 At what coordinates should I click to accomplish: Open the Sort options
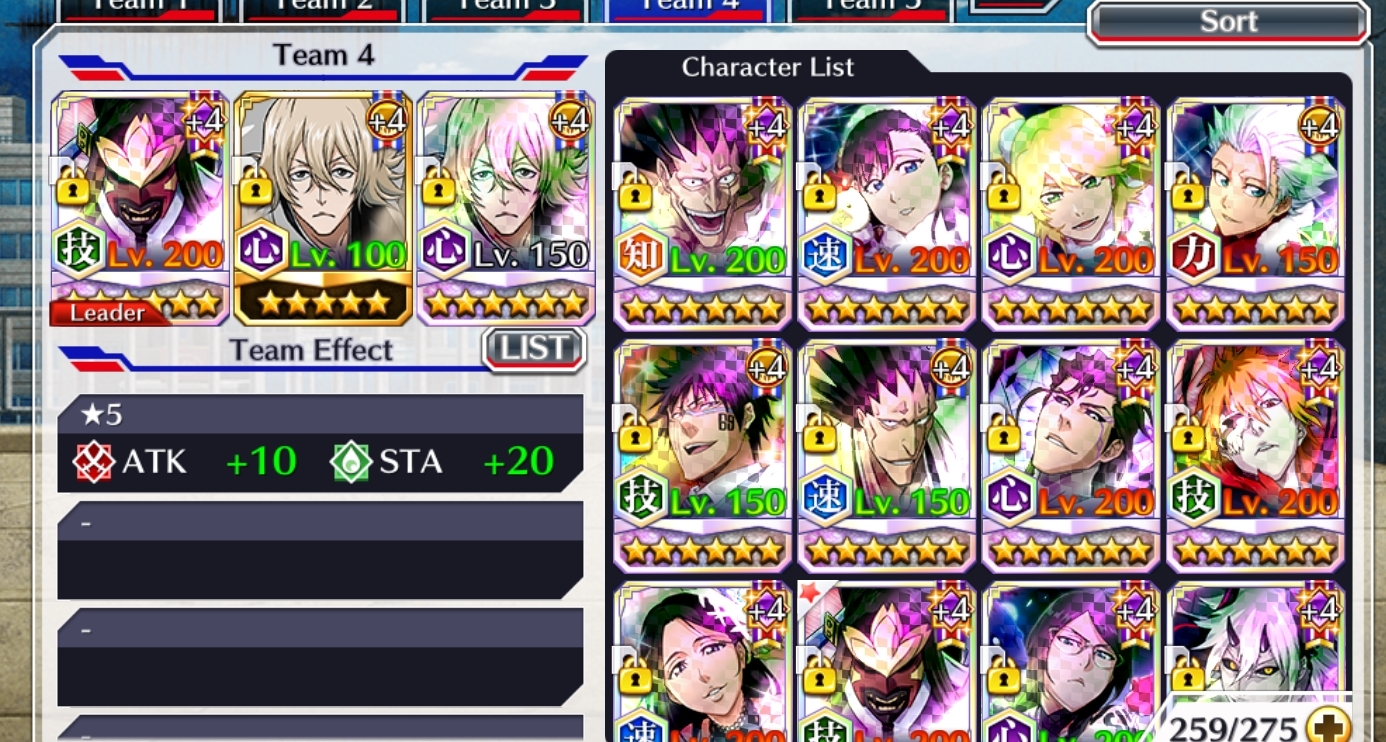click(1228, 21)
